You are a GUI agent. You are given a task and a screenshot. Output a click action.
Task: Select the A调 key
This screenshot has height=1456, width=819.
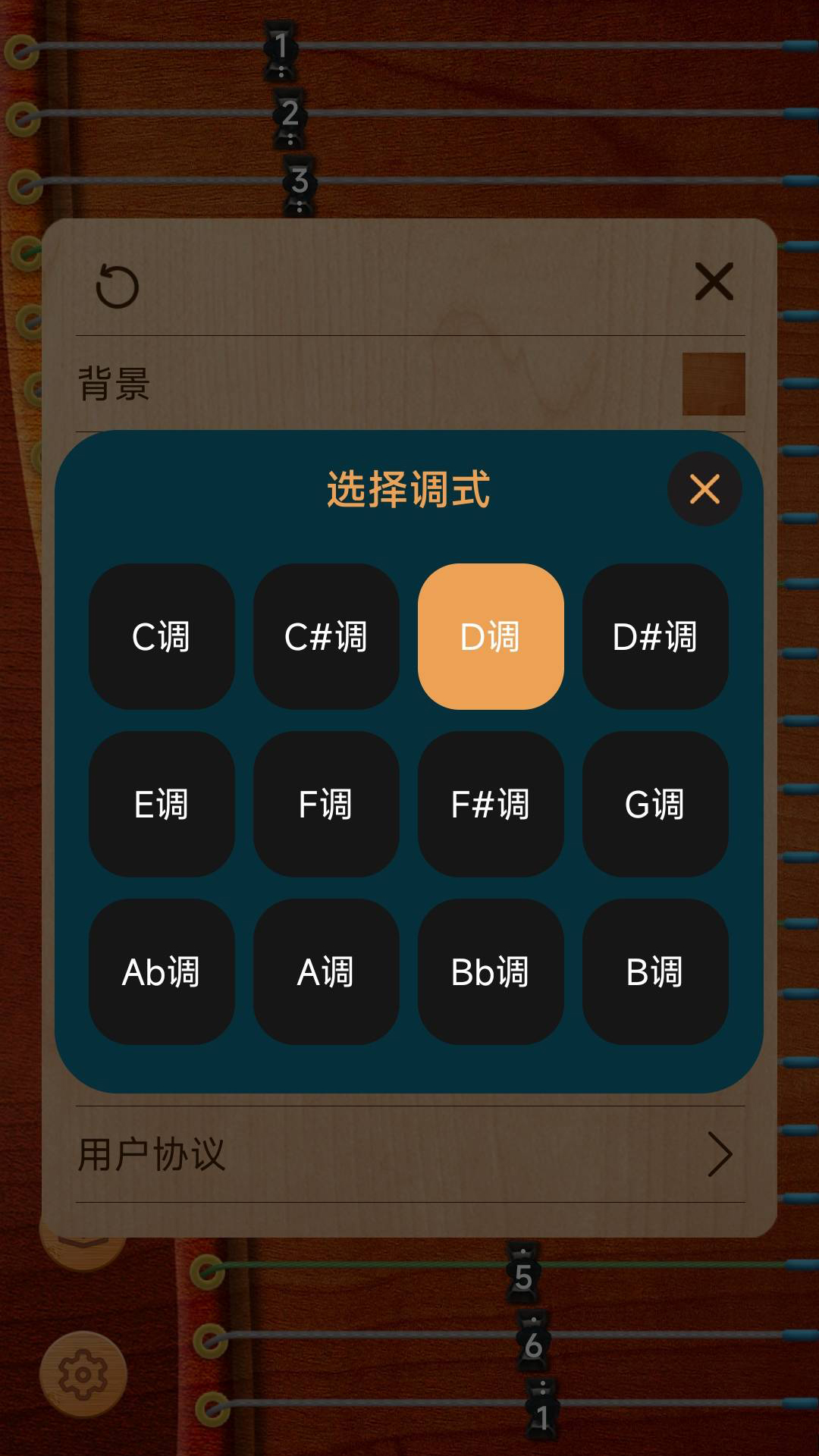[x=328, y=973]
